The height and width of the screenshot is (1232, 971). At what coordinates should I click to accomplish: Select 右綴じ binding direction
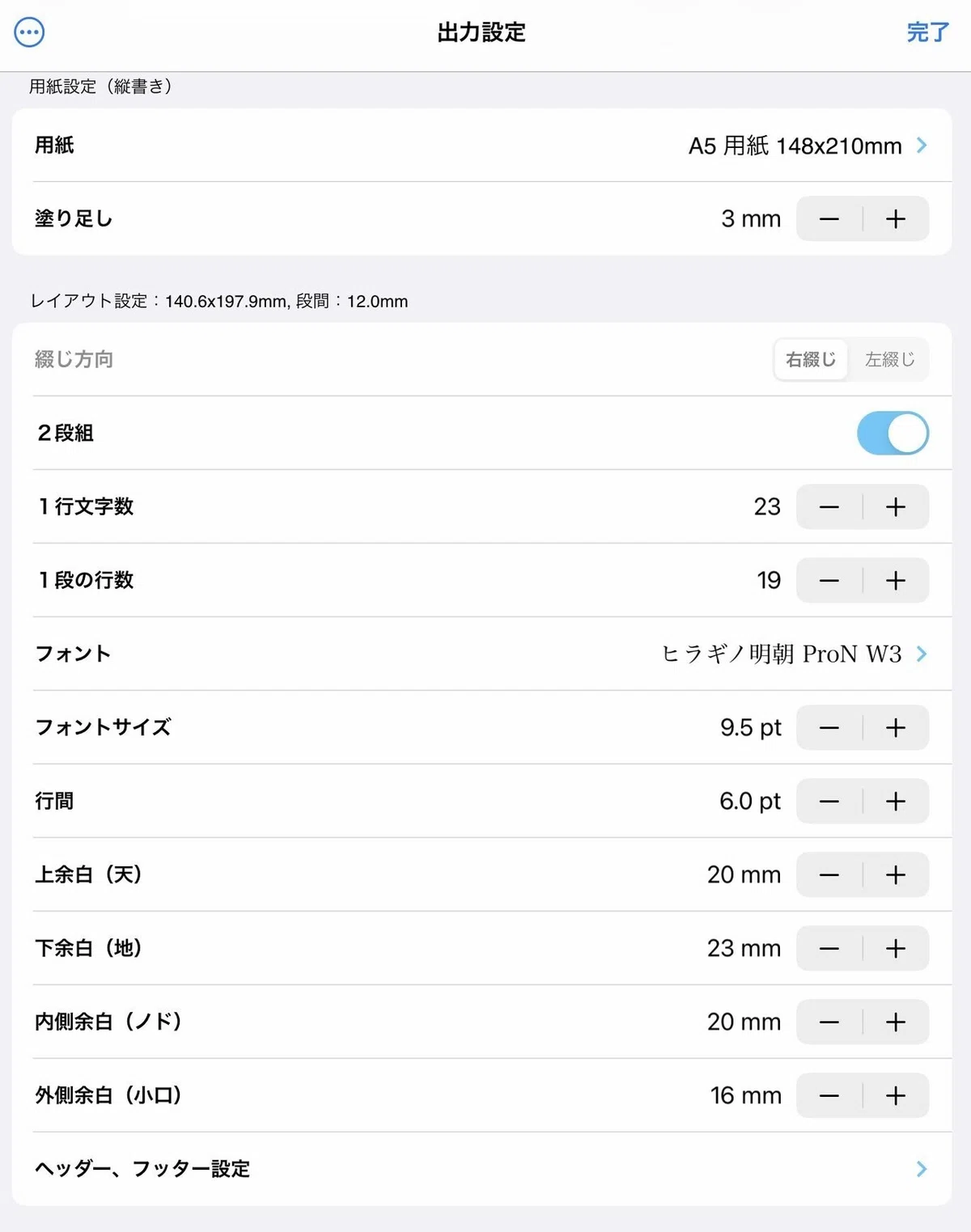coord(811,359)
